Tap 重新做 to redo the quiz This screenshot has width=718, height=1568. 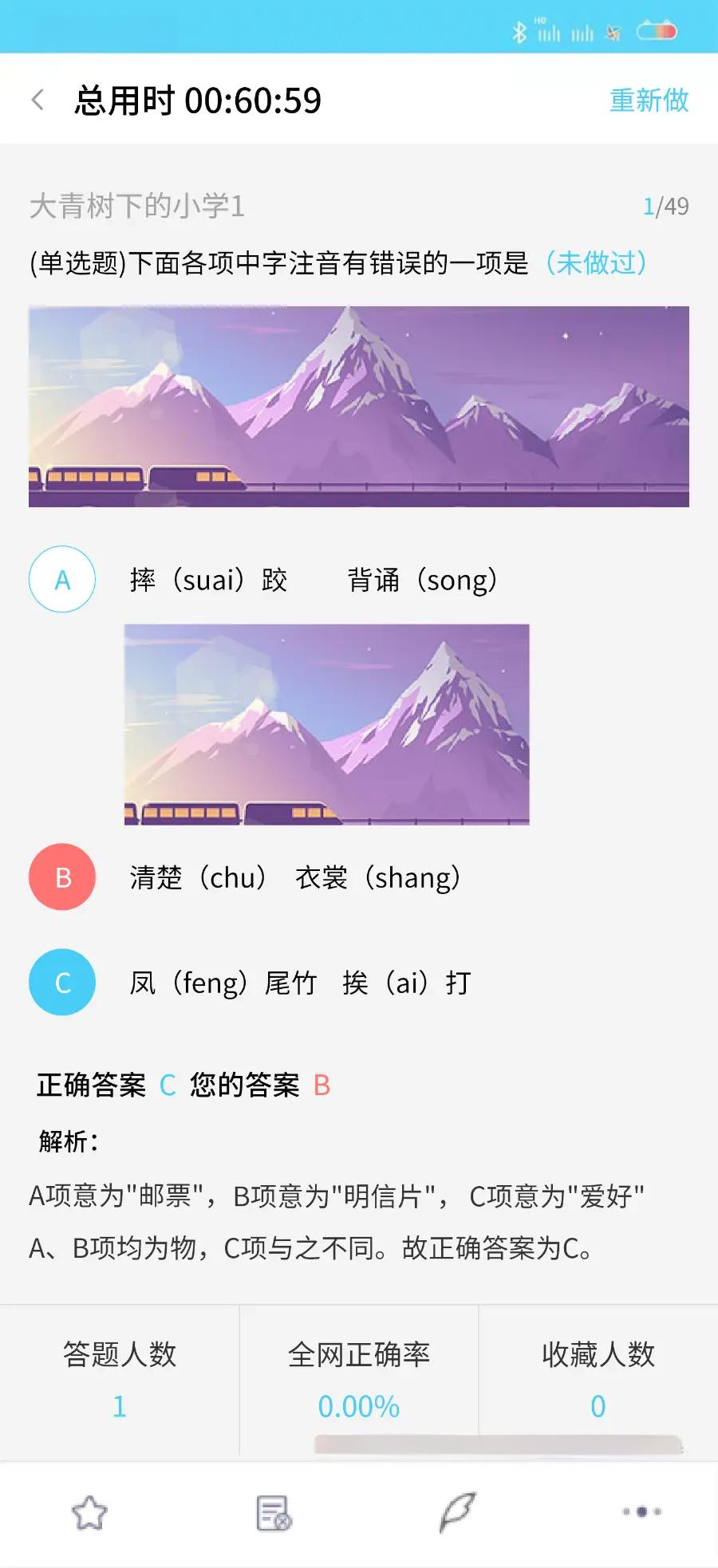(649, 100)
